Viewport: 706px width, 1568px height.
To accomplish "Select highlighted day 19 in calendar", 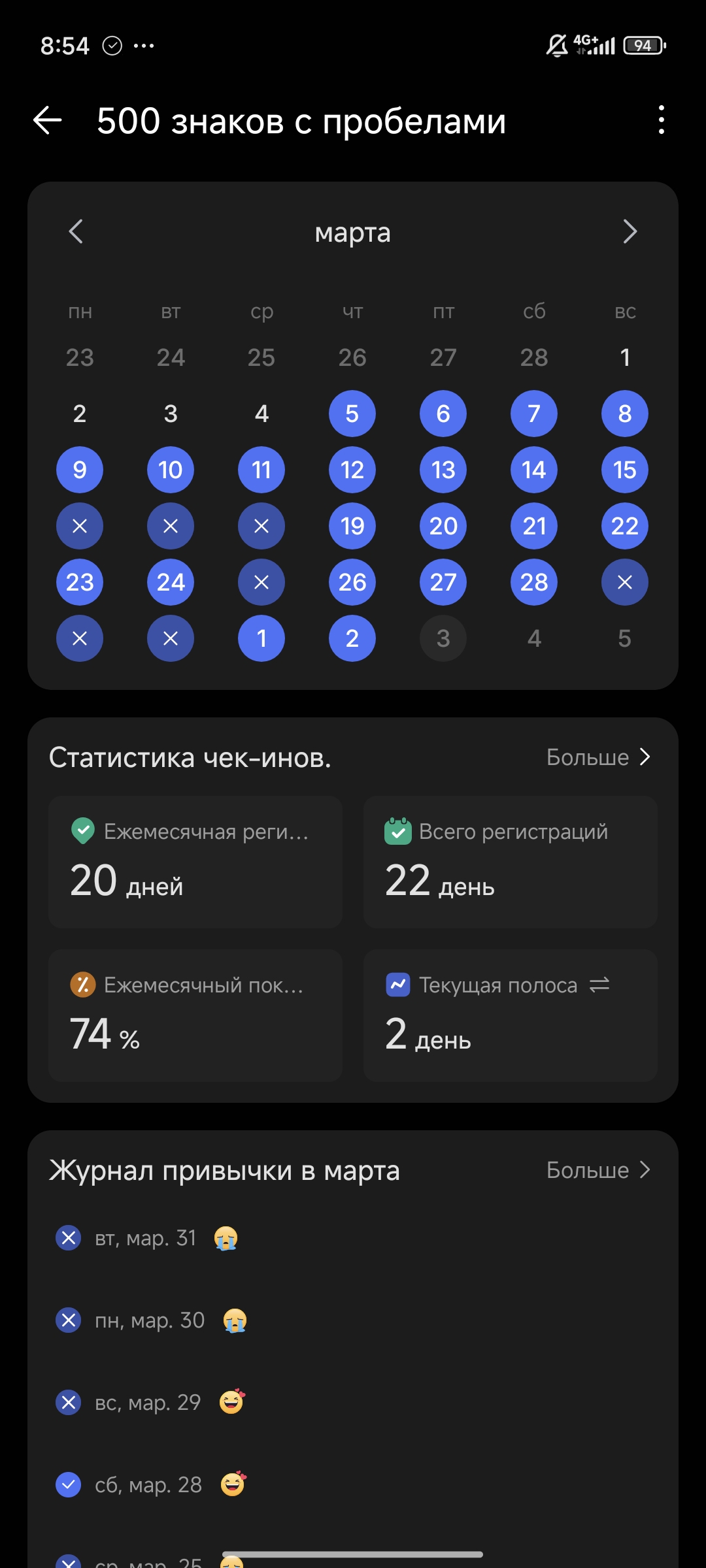I will [352, 526].
